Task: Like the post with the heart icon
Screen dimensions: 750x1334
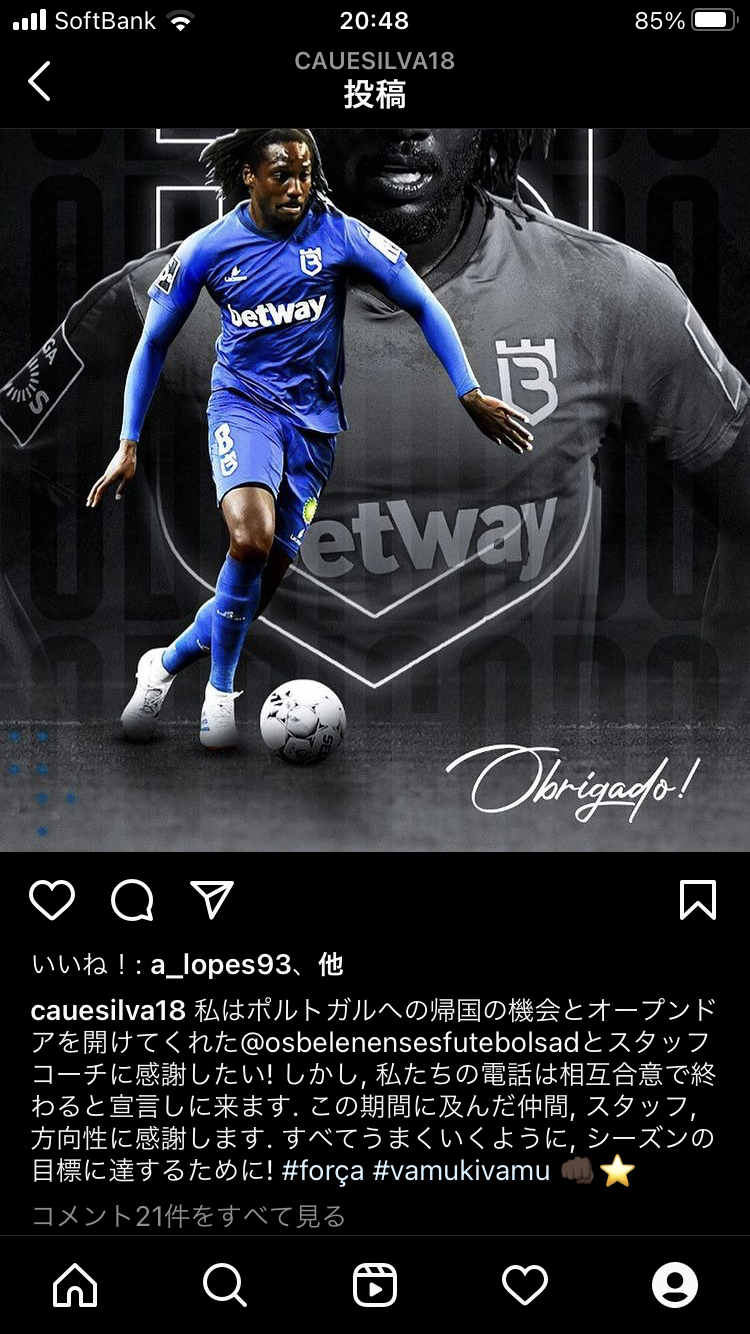Action: 52,900
